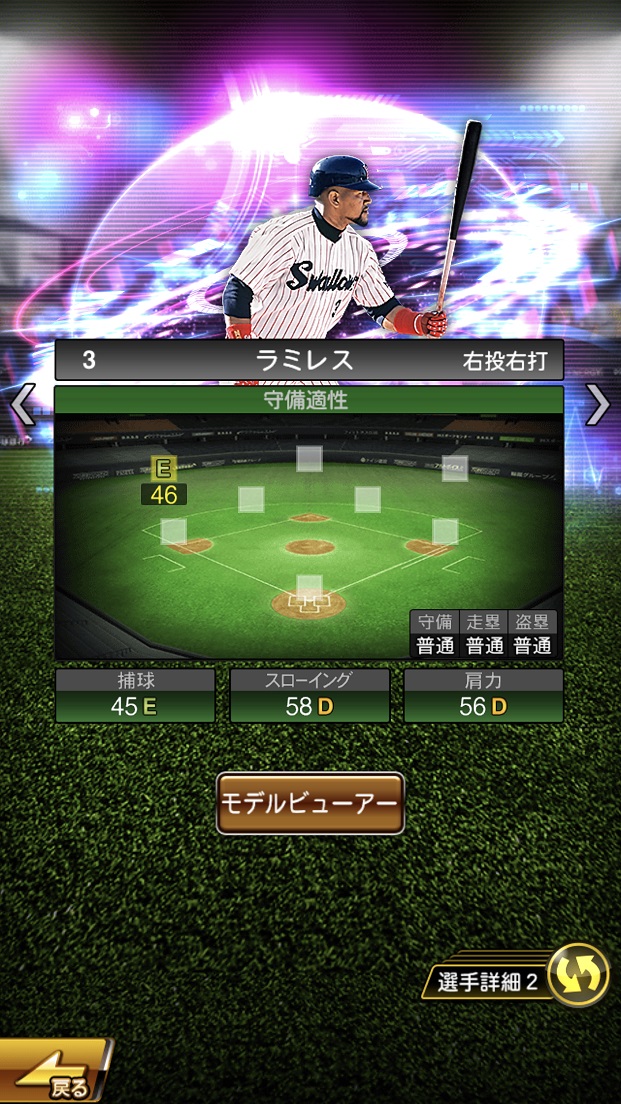Show the previous player with left arrow
The width and height of the screenshot is (621, 1104).
click(22, 404)
